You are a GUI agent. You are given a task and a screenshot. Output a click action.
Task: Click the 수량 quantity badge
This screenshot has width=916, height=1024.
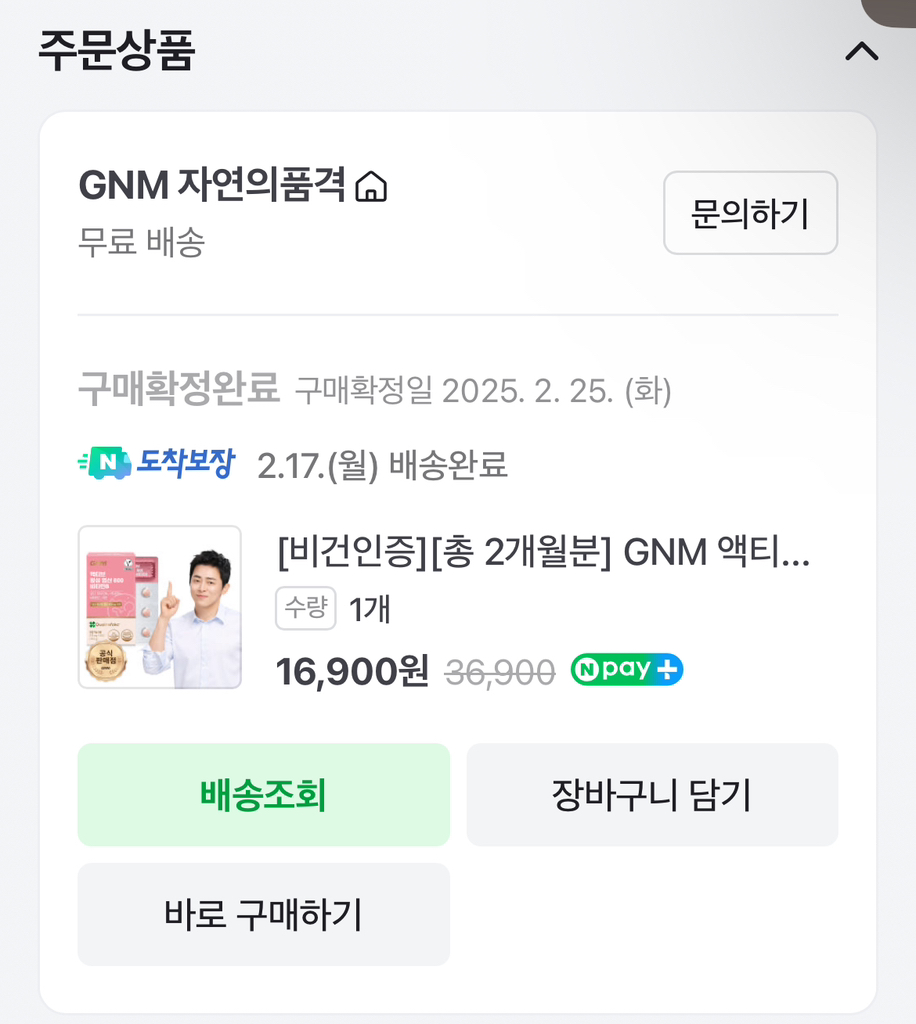pos(305,610)
